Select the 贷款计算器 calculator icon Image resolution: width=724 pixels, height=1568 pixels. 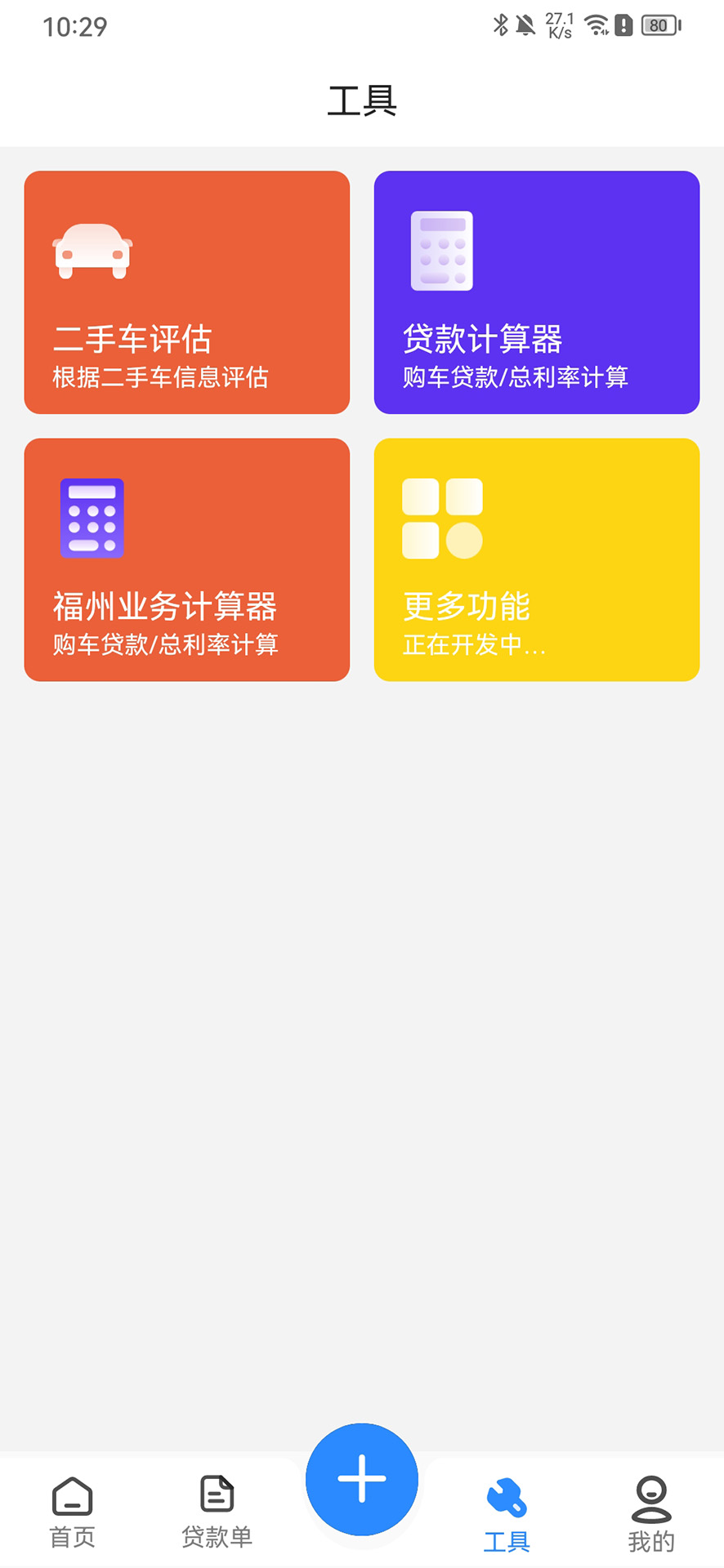(x=443, y=252)
